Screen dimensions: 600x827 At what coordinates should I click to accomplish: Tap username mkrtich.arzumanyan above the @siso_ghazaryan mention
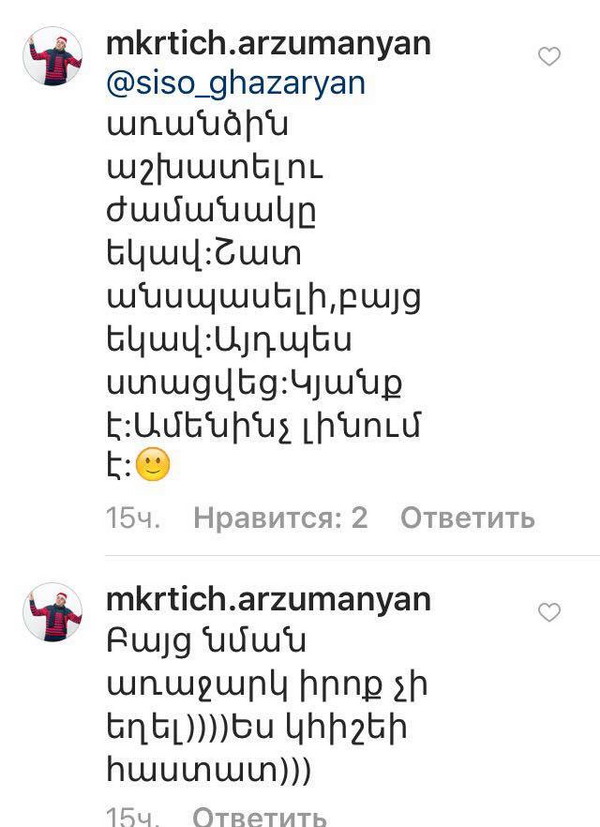pos(268,44)
